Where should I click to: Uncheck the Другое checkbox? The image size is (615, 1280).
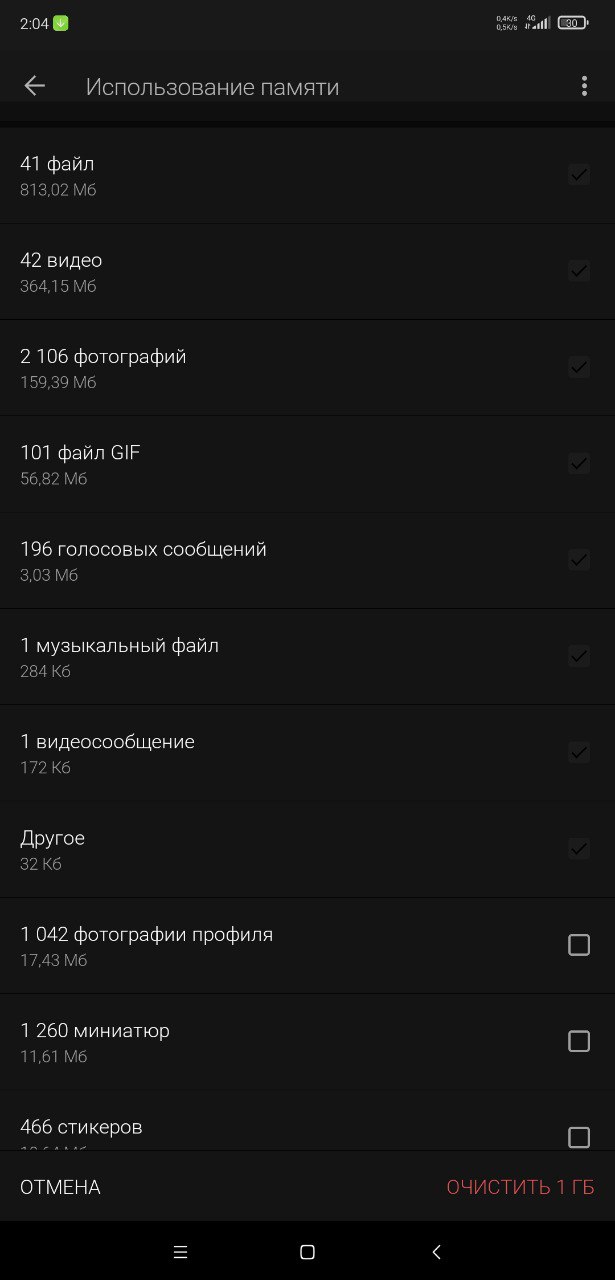(x=579, y=849)
